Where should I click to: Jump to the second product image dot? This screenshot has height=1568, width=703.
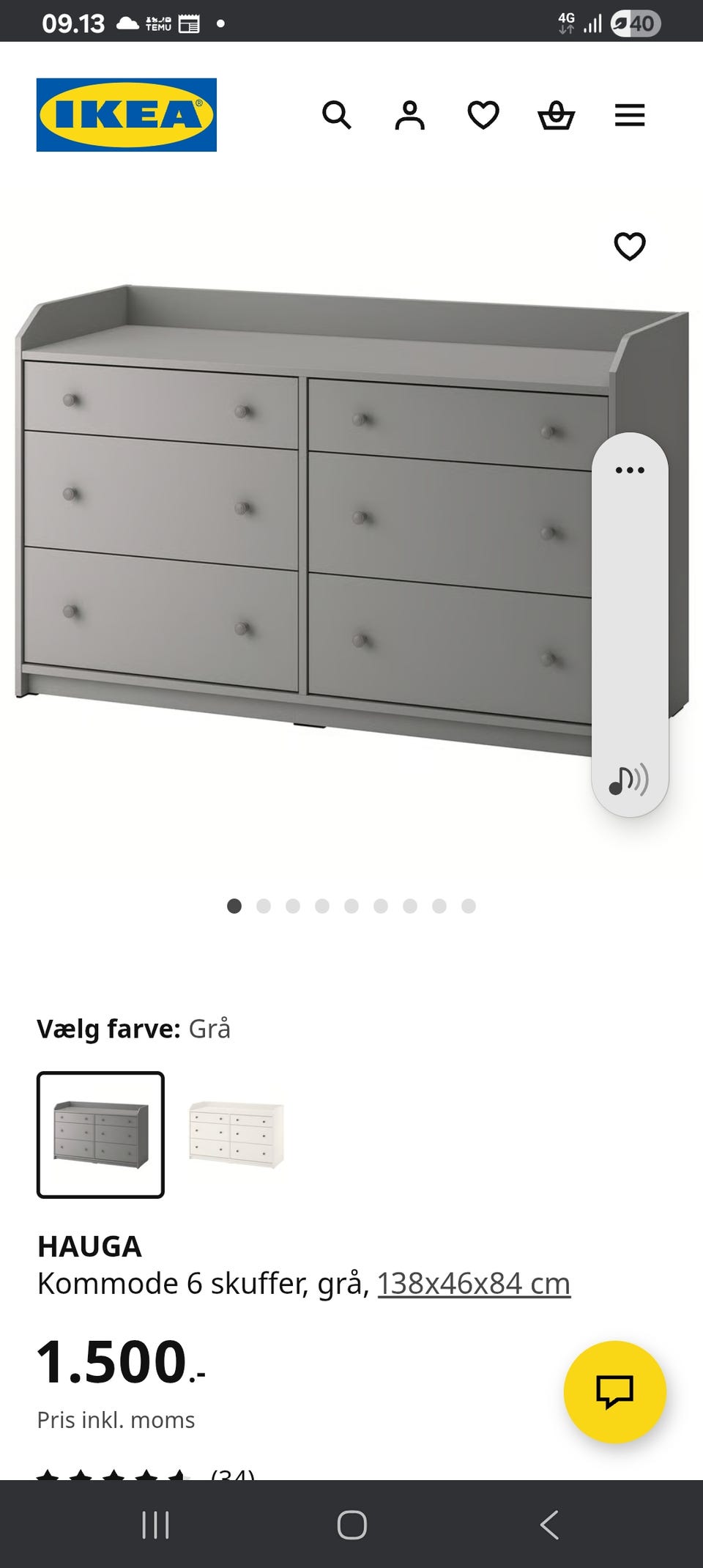point(264,906)
